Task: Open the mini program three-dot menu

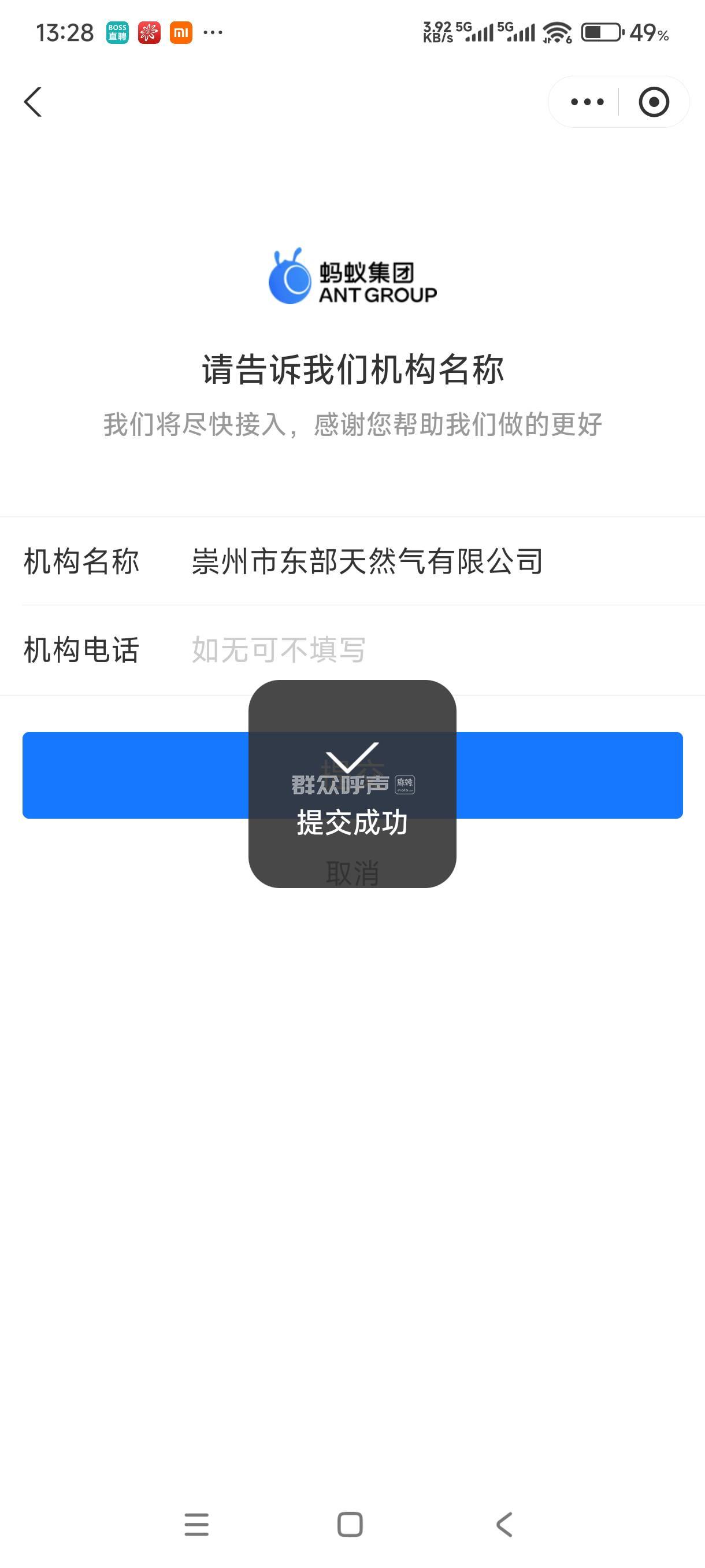Action: tap(587, 102)
